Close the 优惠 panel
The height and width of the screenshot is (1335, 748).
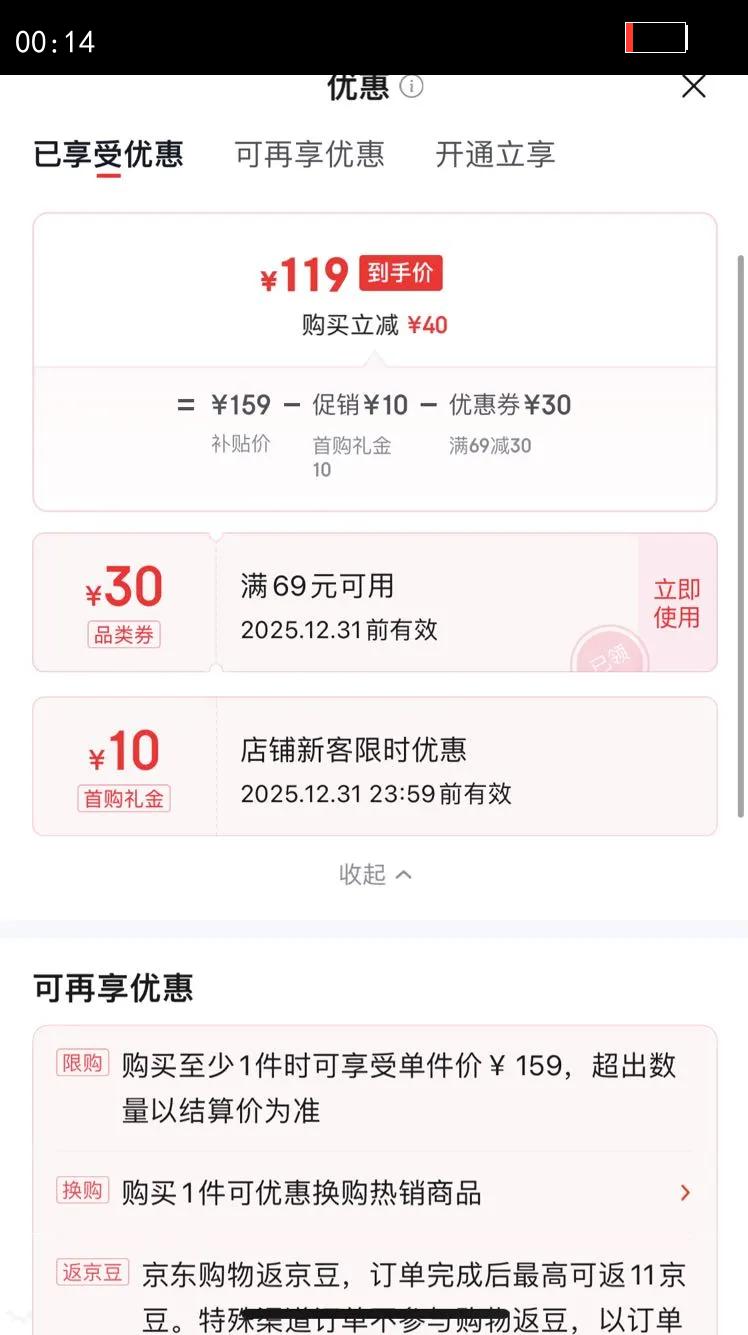point(693,87)
